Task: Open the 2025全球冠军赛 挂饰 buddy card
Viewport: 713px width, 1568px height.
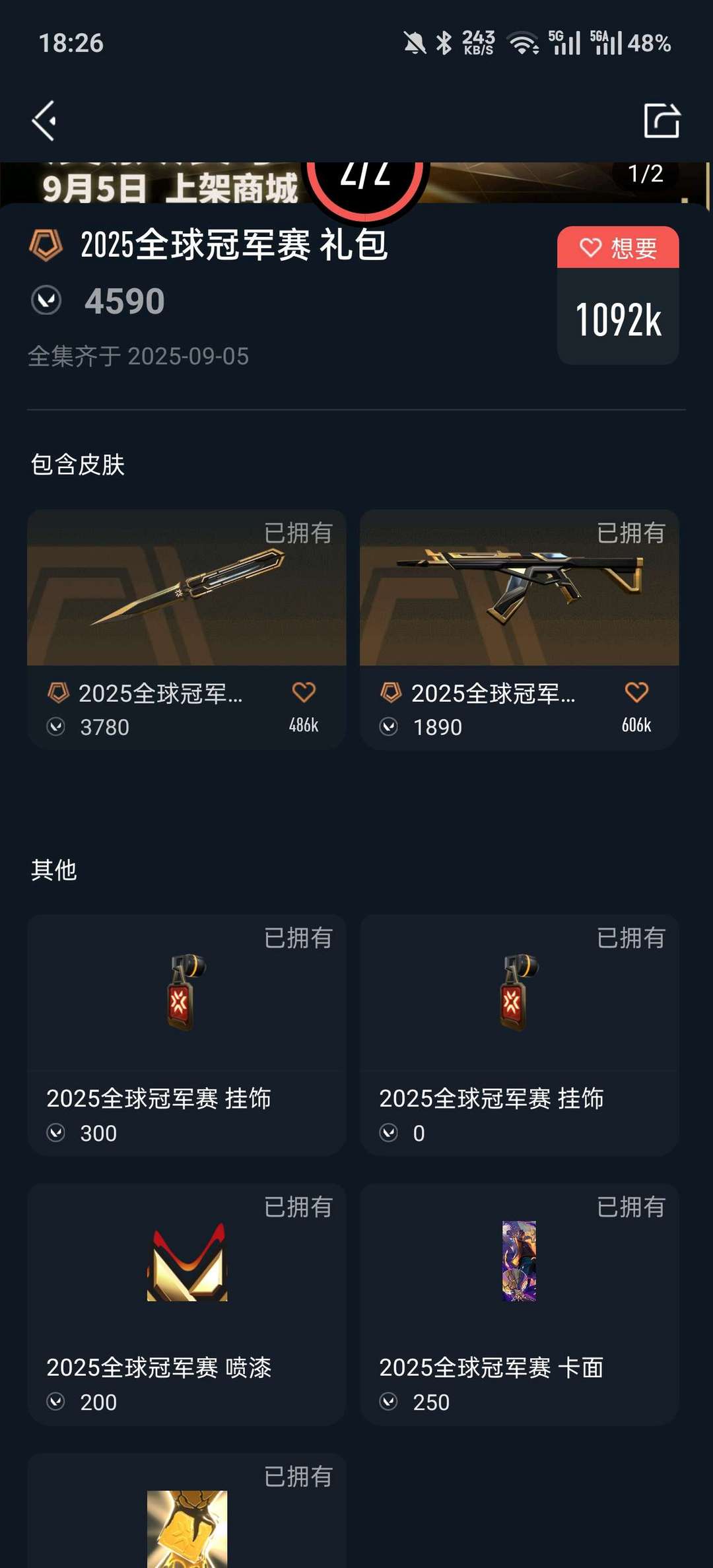Action: click(x=186, y=1037)
